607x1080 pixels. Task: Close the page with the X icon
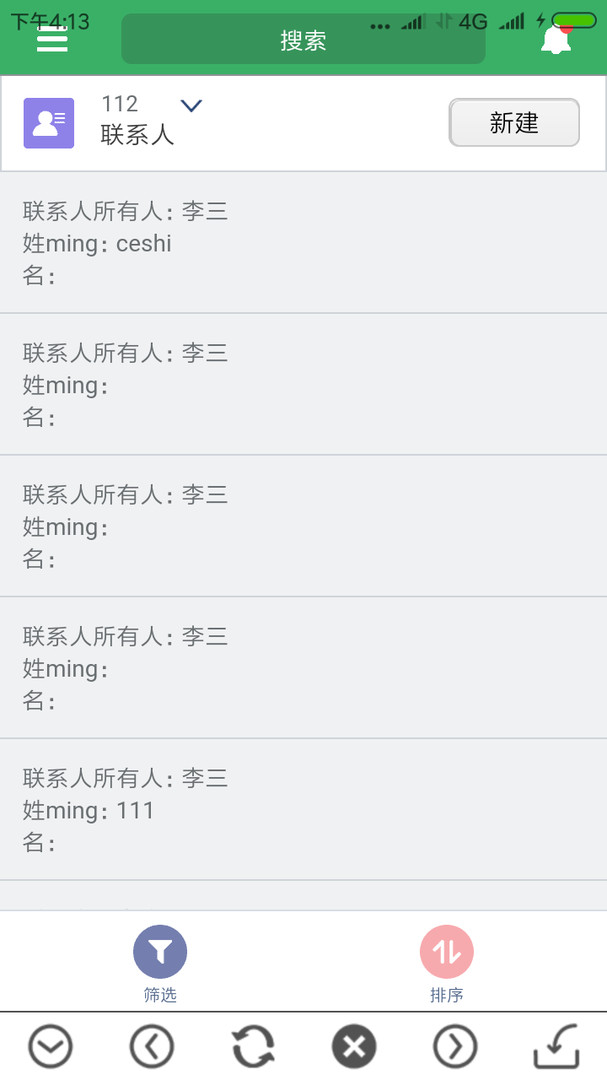pos(354,1047)
